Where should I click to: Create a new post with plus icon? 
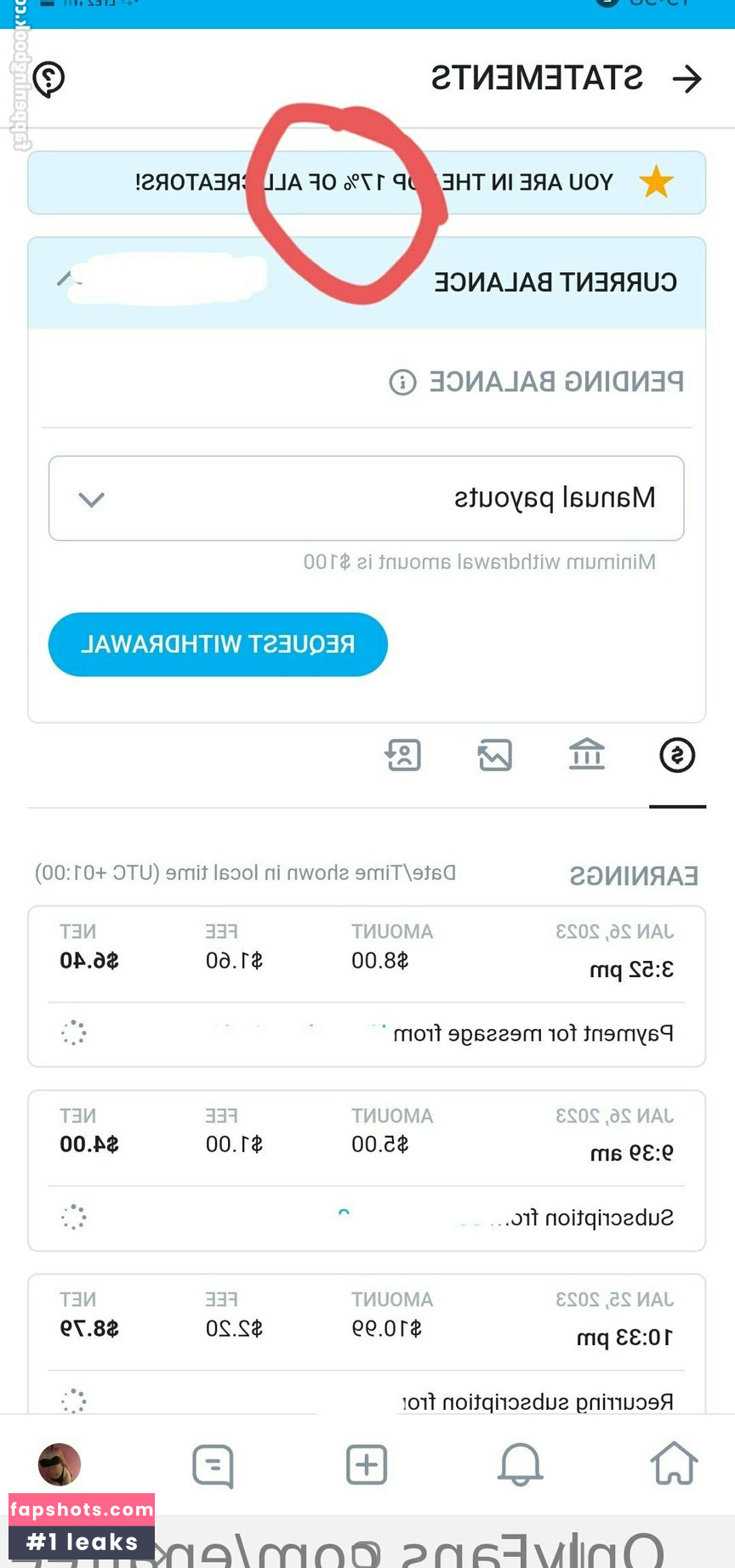tap(367, 1464)
